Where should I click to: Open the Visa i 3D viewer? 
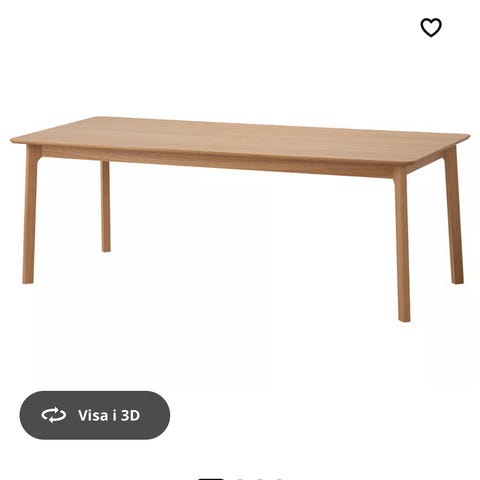click(x=95, y=415)
